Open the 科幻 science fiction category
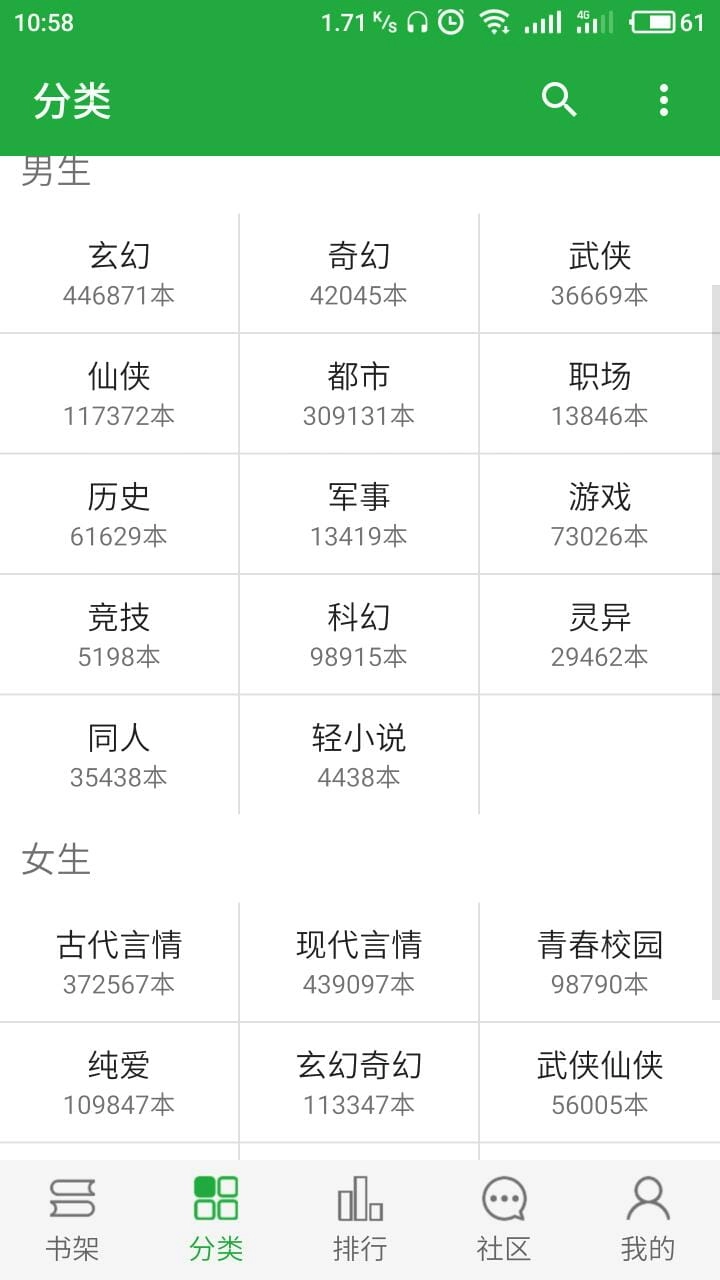Viewport: 720px width, 1280px height. point(358,634)
